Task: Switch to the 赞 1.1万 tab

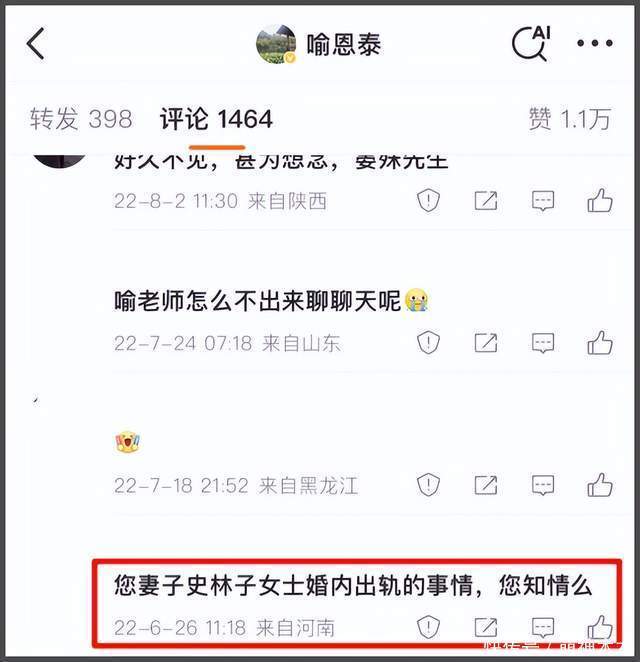Action: pyautogui.click(x=569, y=119)
